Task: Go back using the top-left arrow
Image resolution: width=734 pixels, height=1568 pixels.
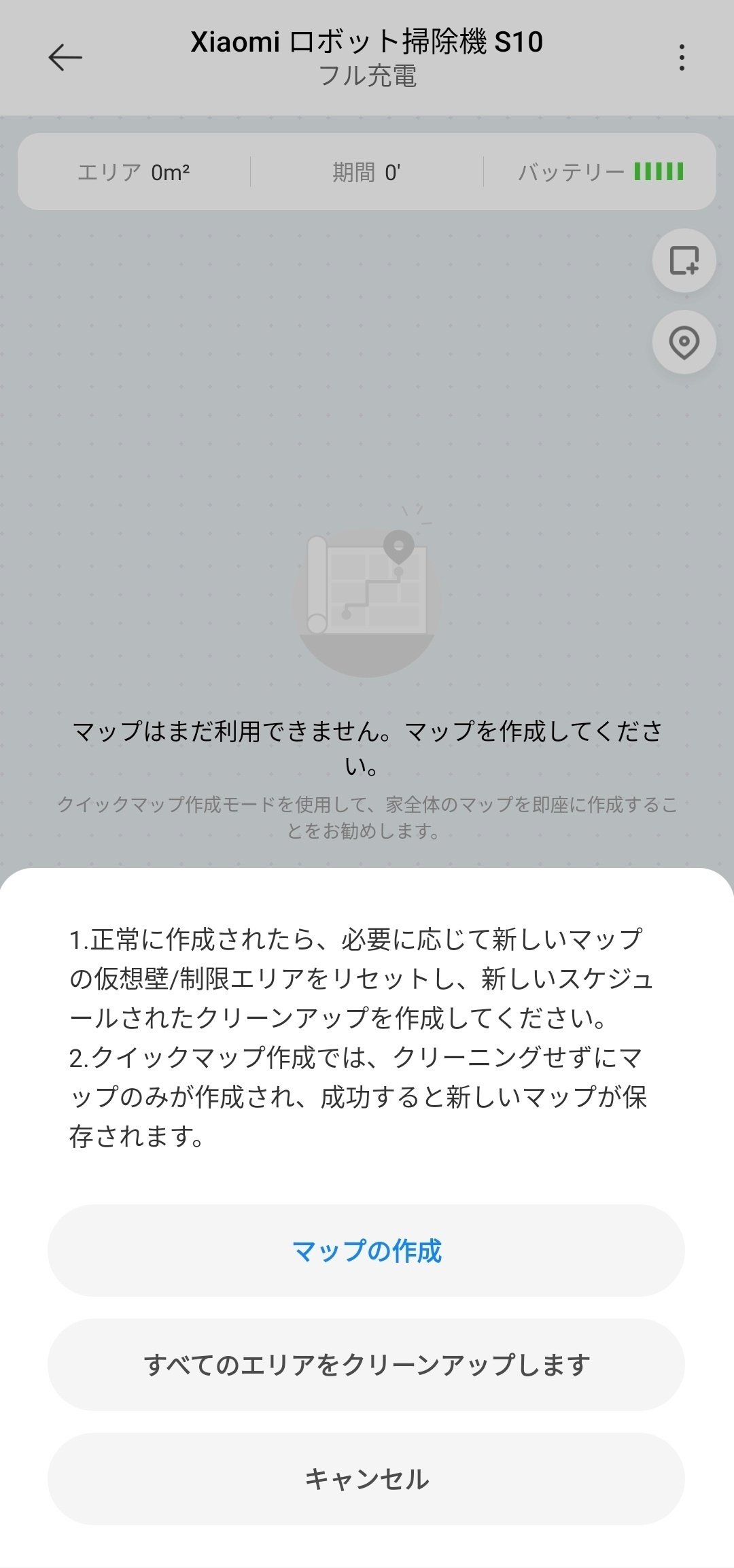Action: click(x=65, y=57)
